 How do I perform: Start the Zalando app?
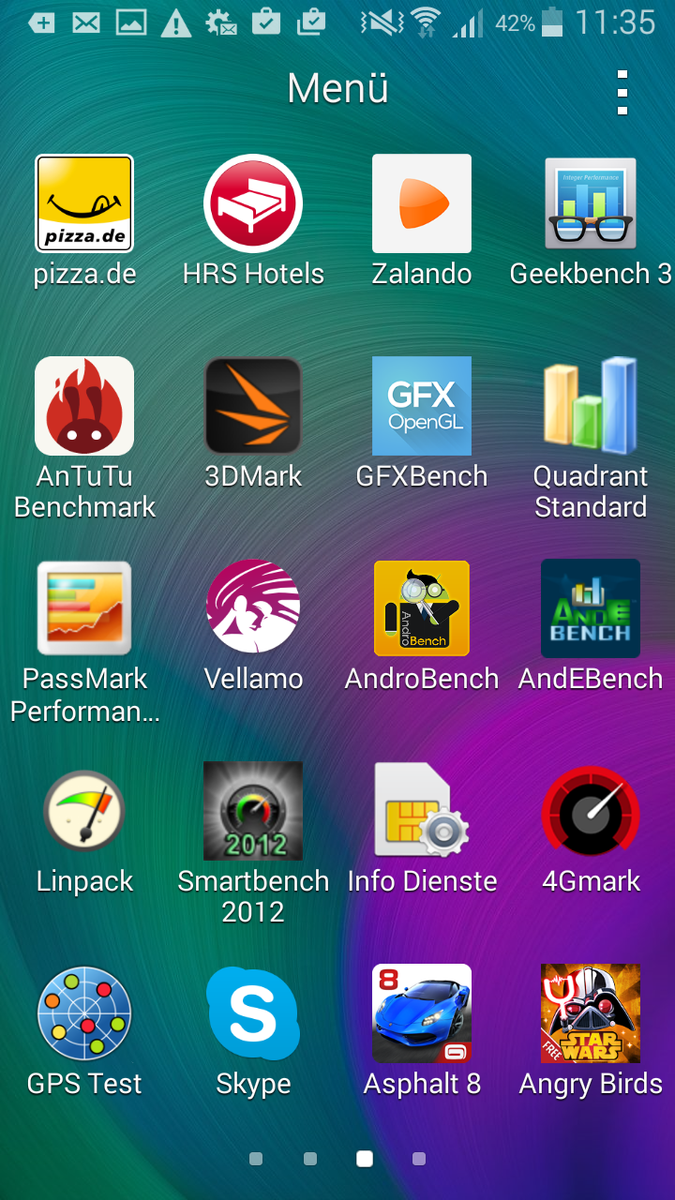pos(421,203)
